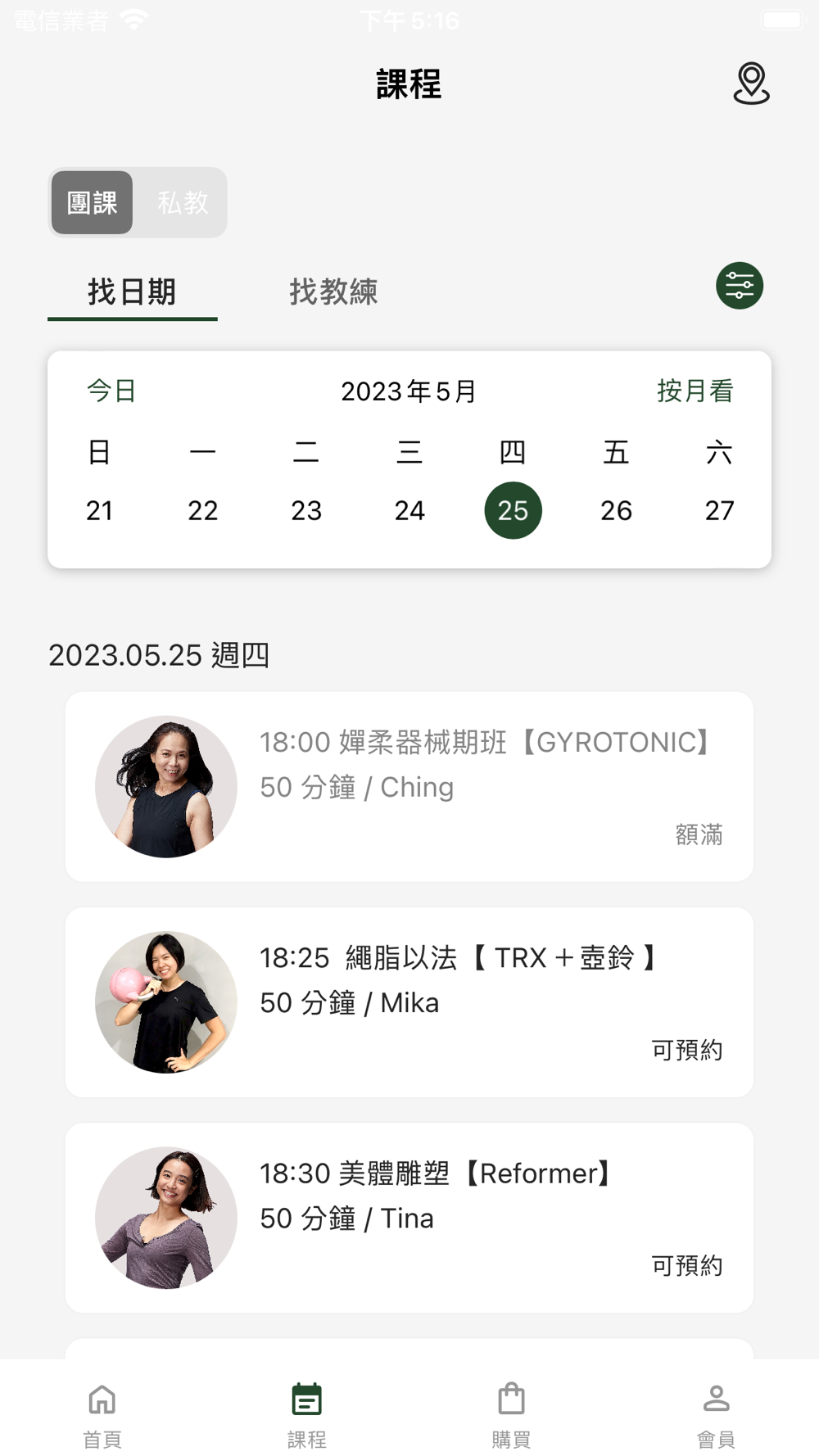Open the 會員 tab
819x1456 pixels.
click(x=716, y=1416)
